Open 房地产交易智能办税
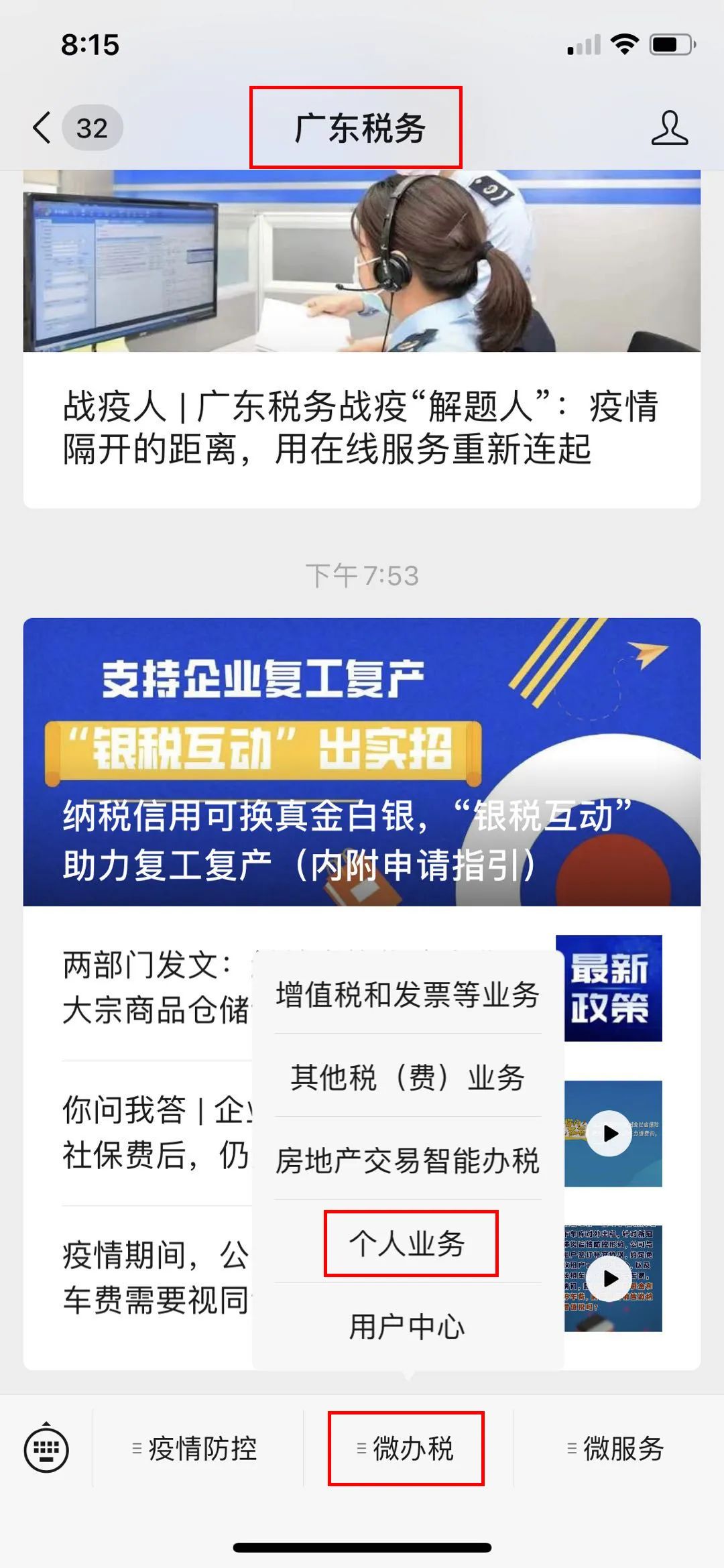Image resolution: width=724 pixels, height=1568 pixels. pyautogui.click(x=408, y=1161)
